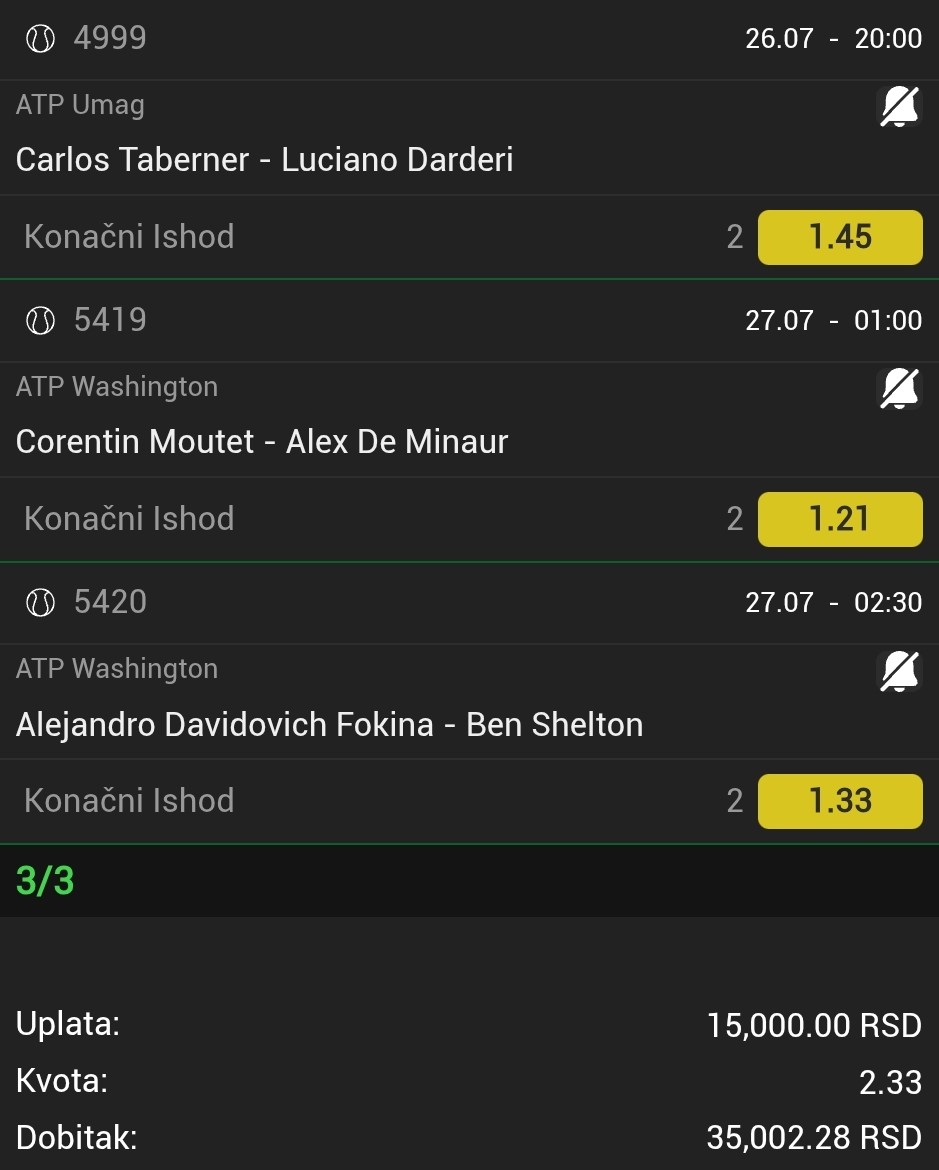Tap the 1.33 odds button
The width and height of the screenshot is (939, 1170).
(x=840, y=801)
